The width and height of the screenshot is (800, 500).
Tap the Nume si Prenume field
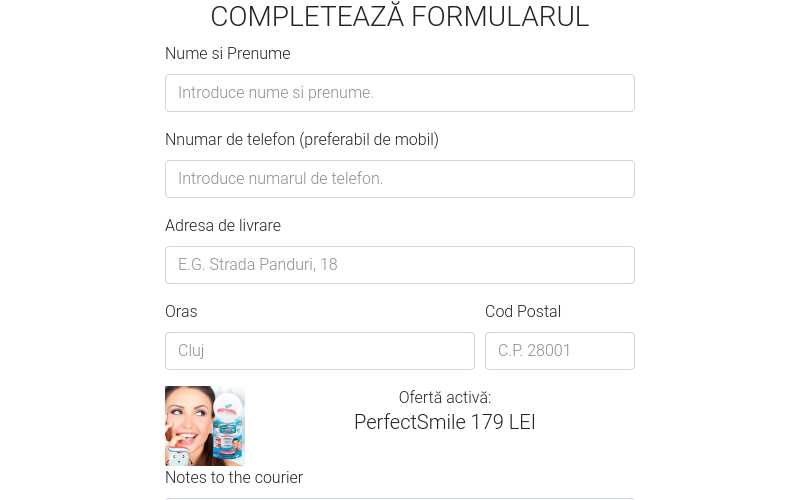[399, 93]
